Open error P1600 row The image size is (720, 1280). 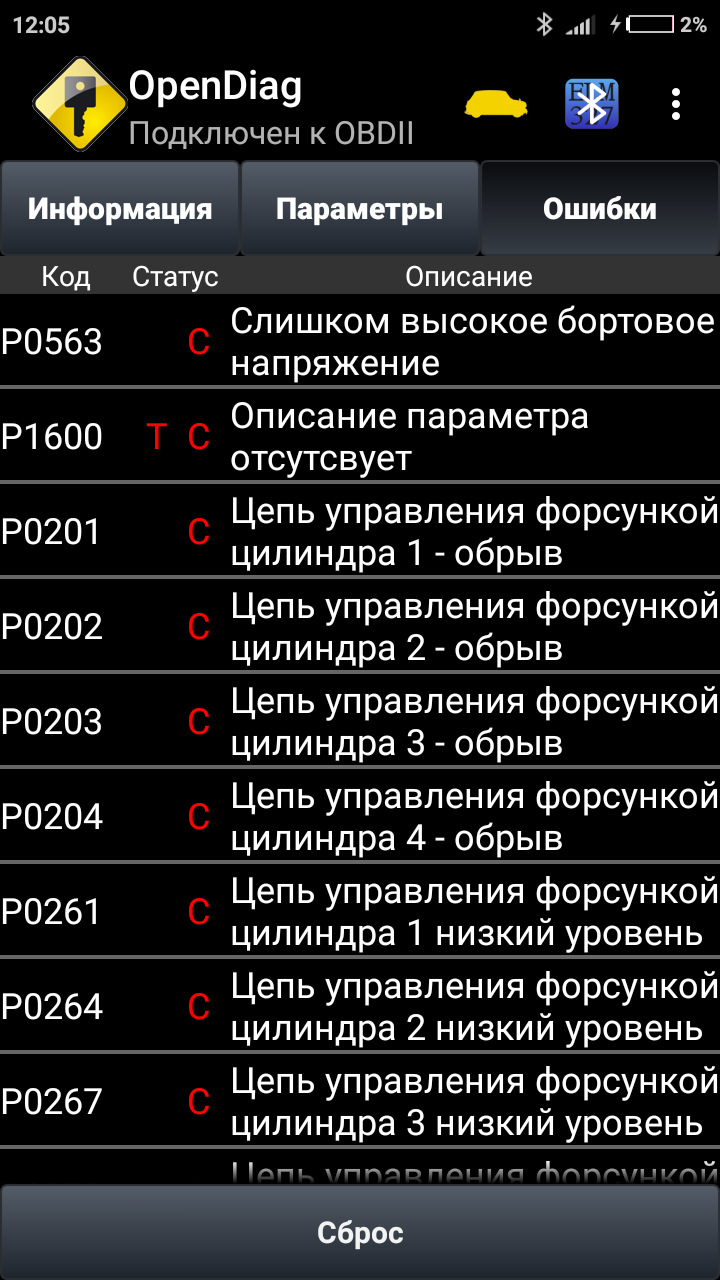point(360,437)
